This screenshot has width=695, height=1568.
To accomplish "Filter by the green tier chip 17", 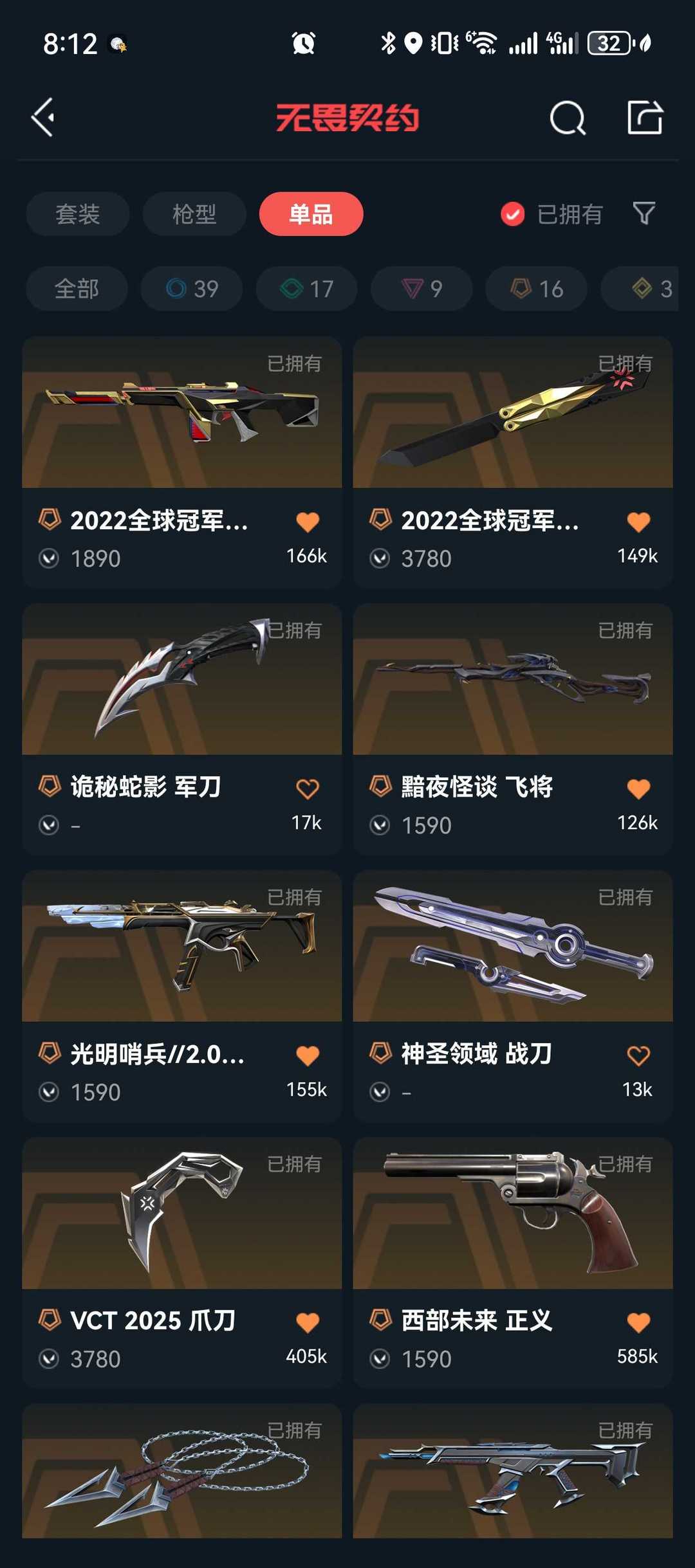I will click(x=307, y=289).
